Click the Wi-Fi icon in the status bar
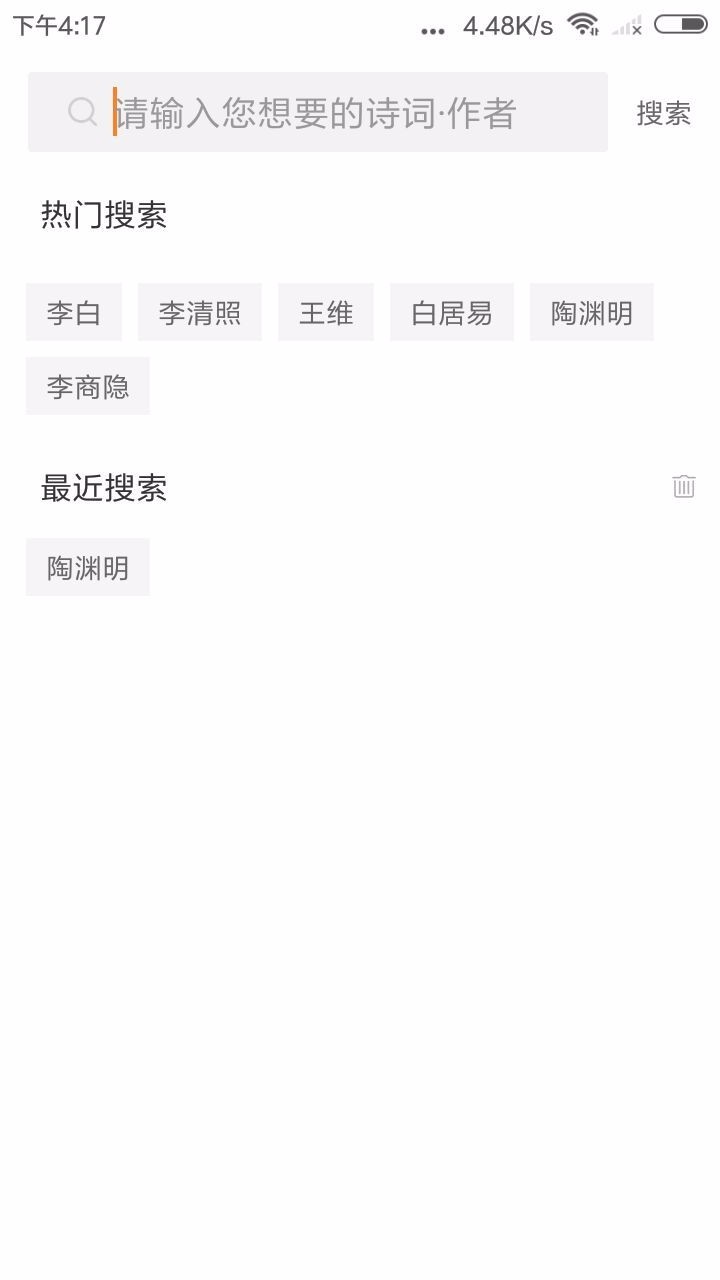The width and height of the screenshot is (720, 1280). tap(581, 25)
